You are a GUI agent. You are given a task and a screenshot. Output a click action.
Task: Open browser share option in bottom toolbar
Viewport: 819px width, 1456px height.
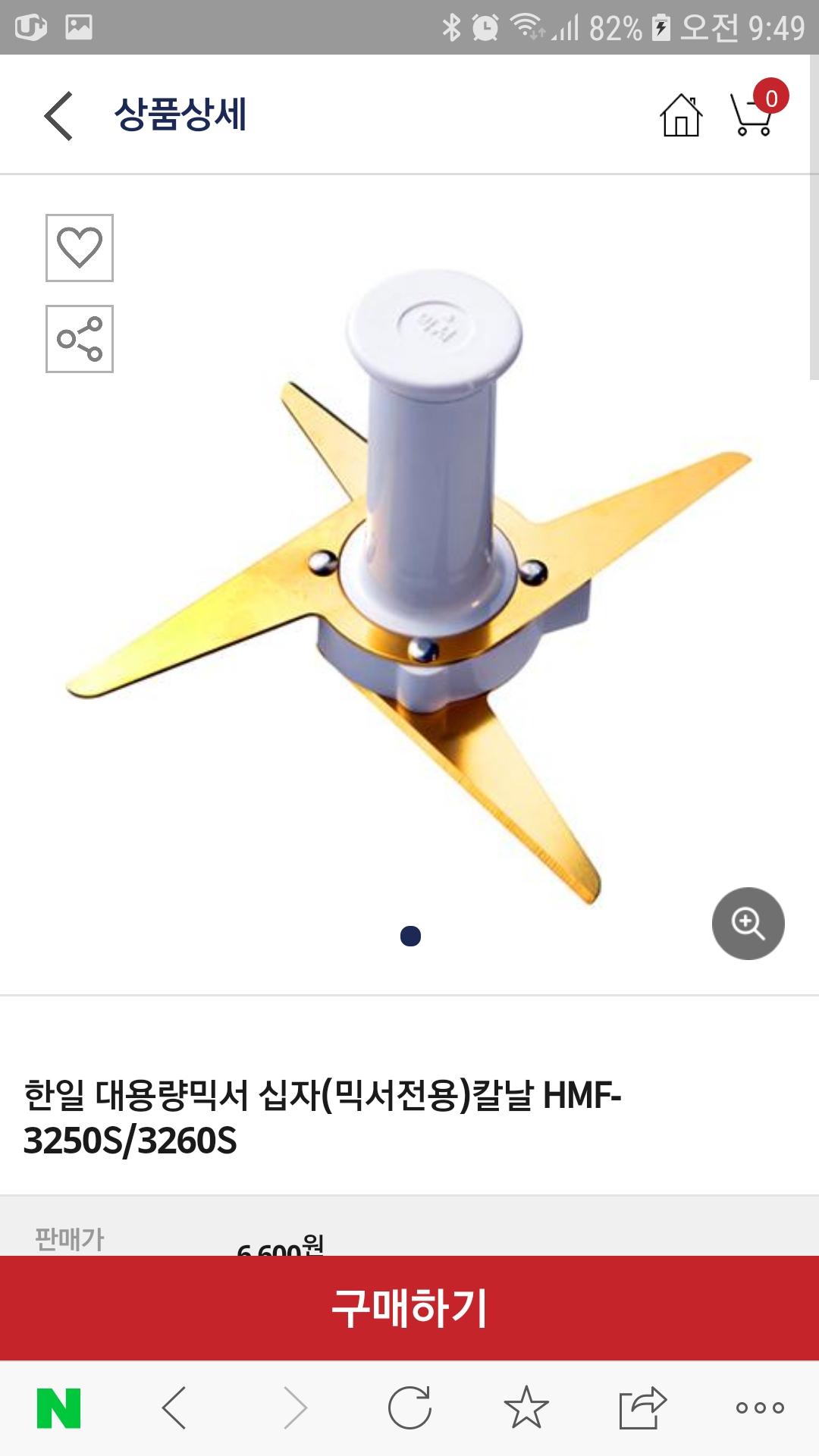[643, 1407]
